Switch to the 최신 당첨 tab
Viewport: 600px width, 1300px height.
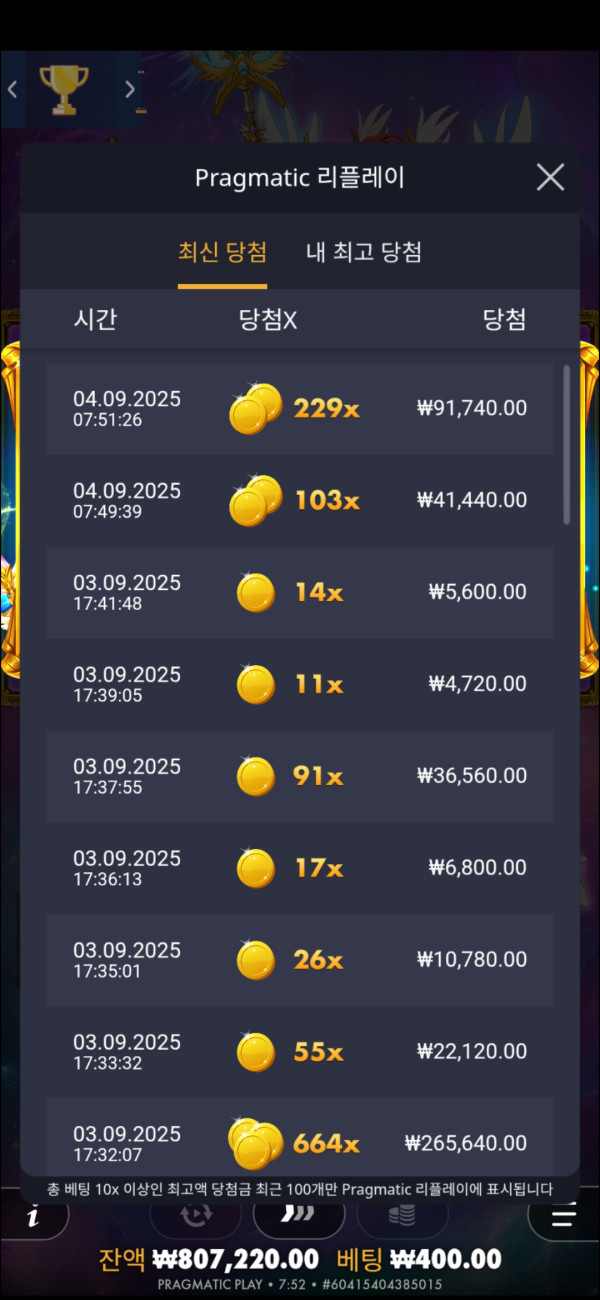click(222, 252)
